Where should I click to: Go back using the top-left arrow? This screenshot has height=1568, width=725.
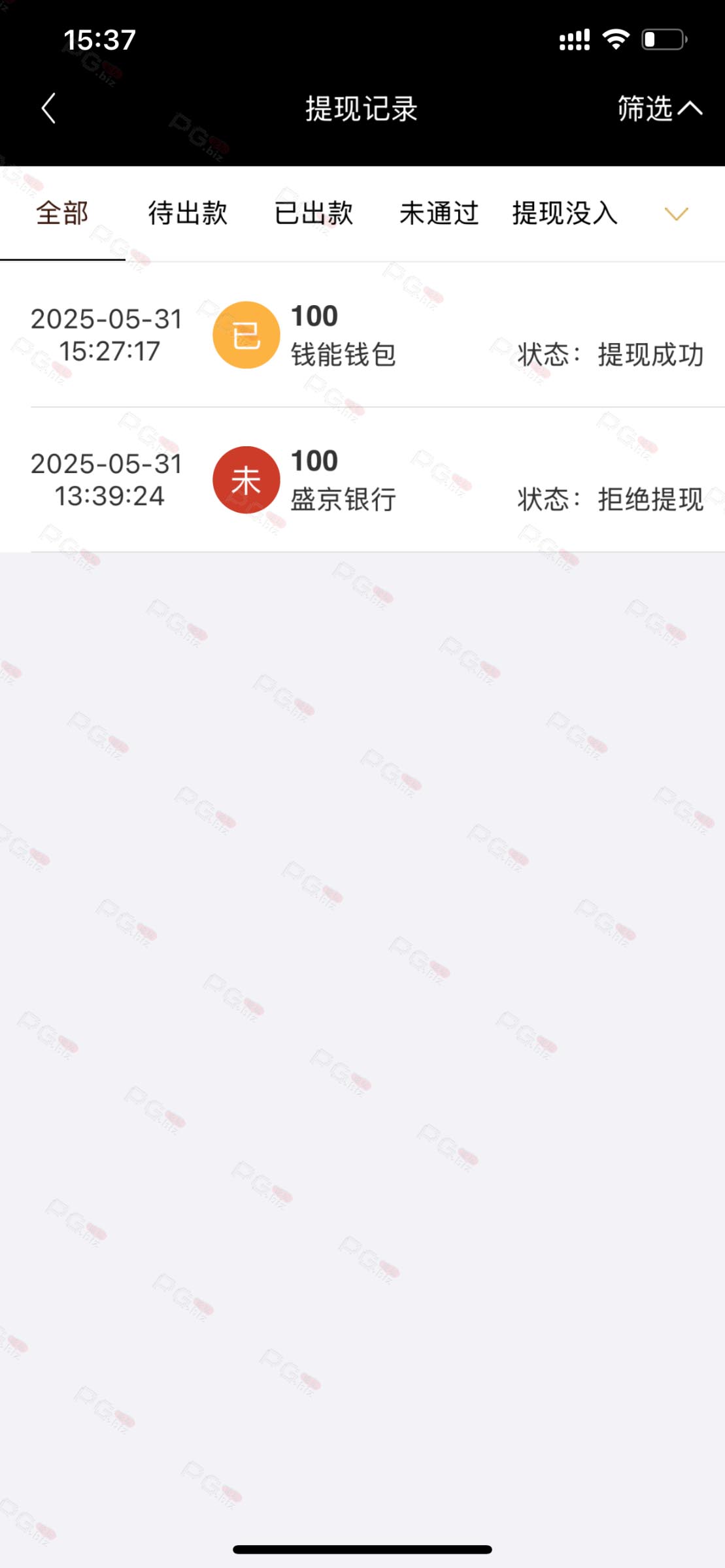click(48, 108)
